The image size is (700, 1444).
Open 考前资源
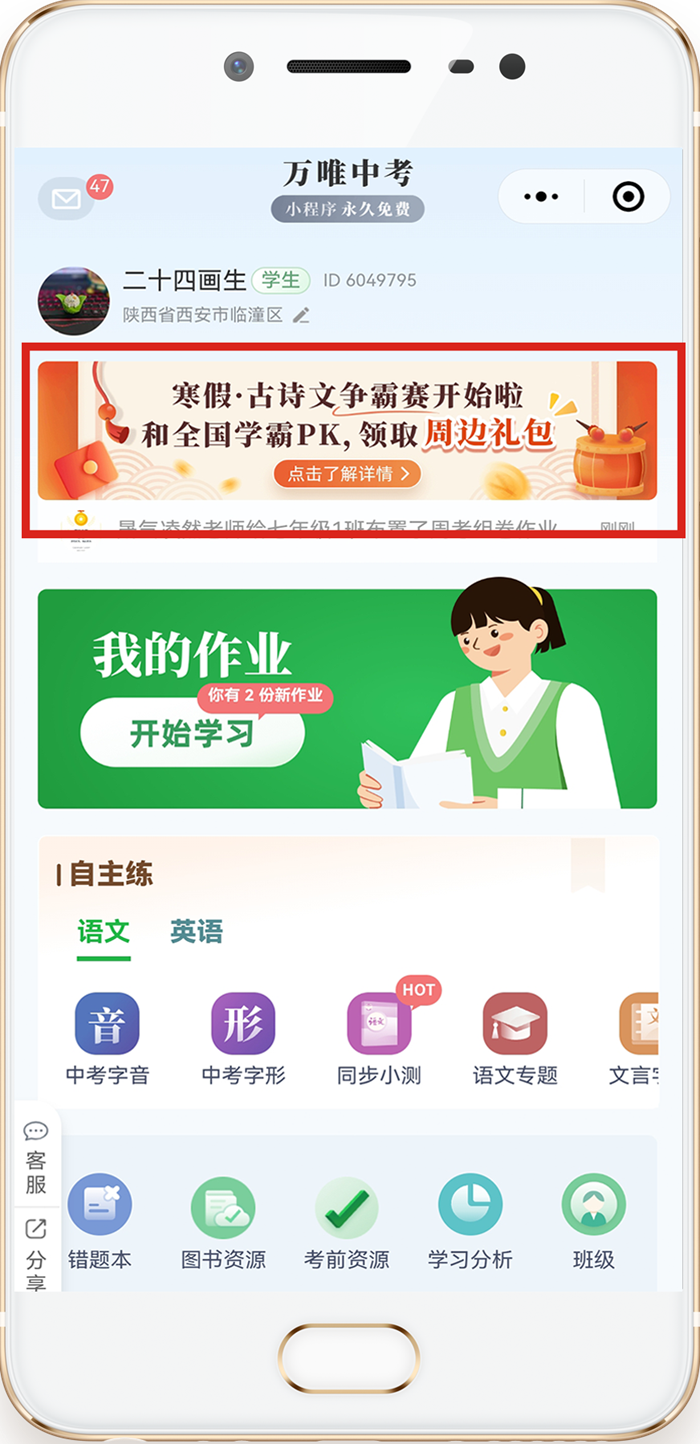pyautogui.click(x=346, y=1221)
